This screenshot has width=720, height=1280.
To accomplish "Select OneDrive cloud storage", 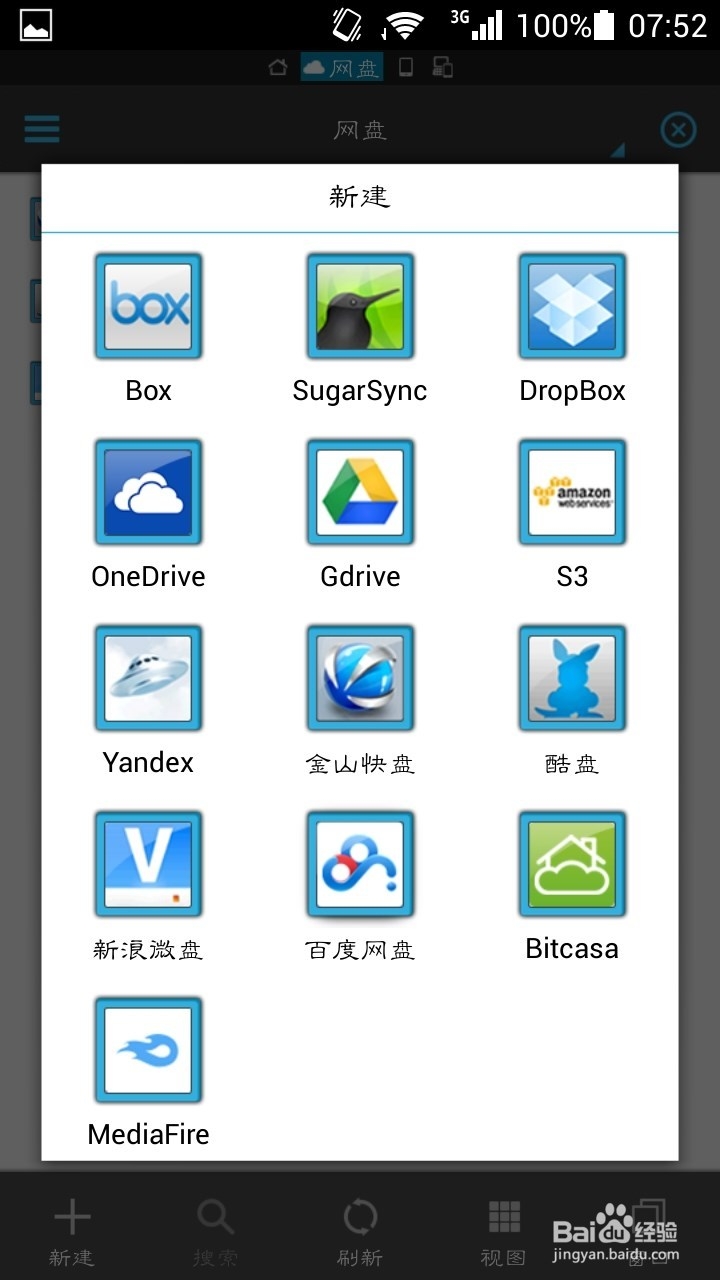I will pyautogui.click(x=148, y=492).
